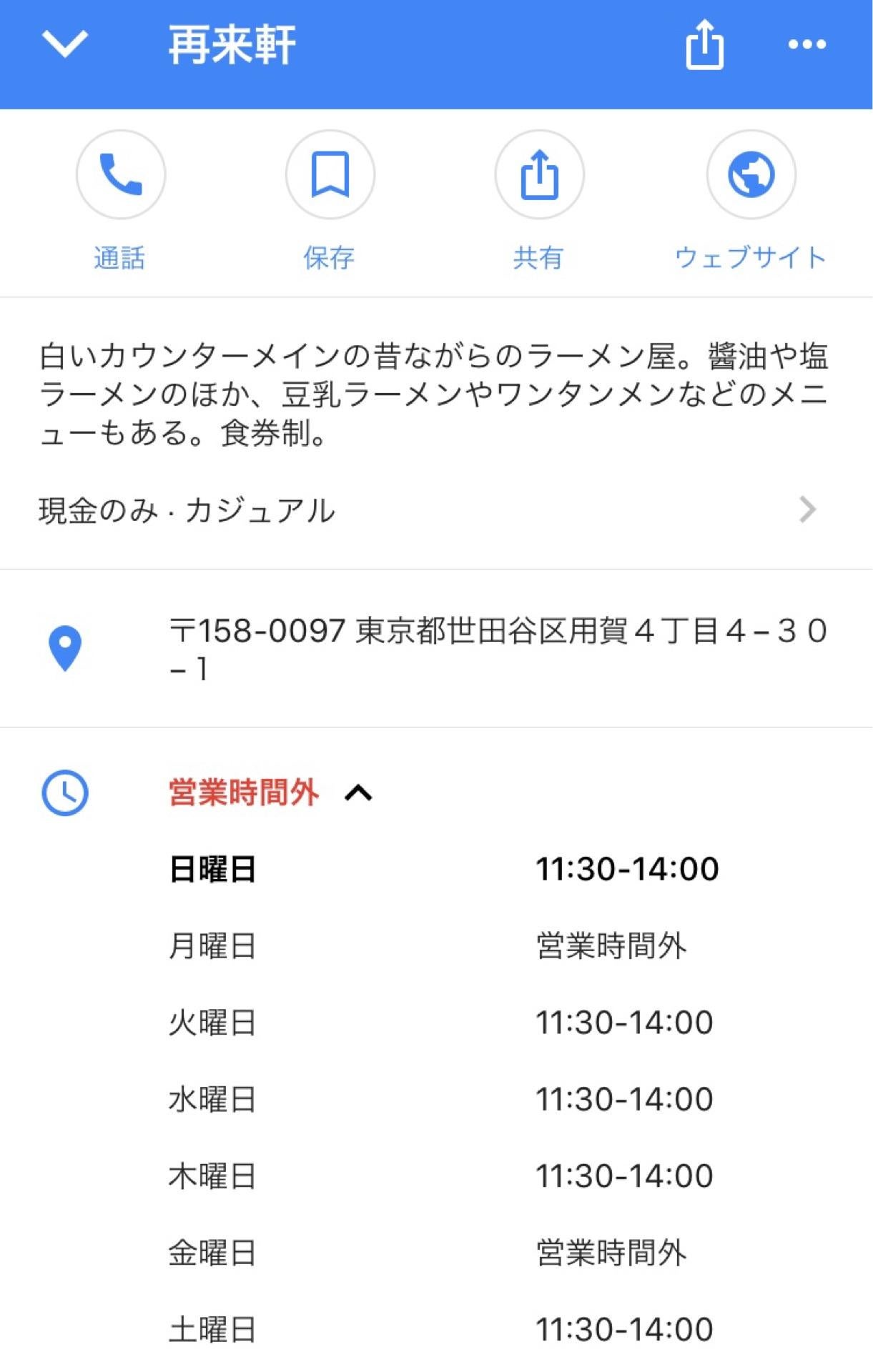Select 月曜日 marked 営業時間外
Image resolution: width=873 pixels, height=1372 pixels.
pyautogui.click(x=212, y=946)
